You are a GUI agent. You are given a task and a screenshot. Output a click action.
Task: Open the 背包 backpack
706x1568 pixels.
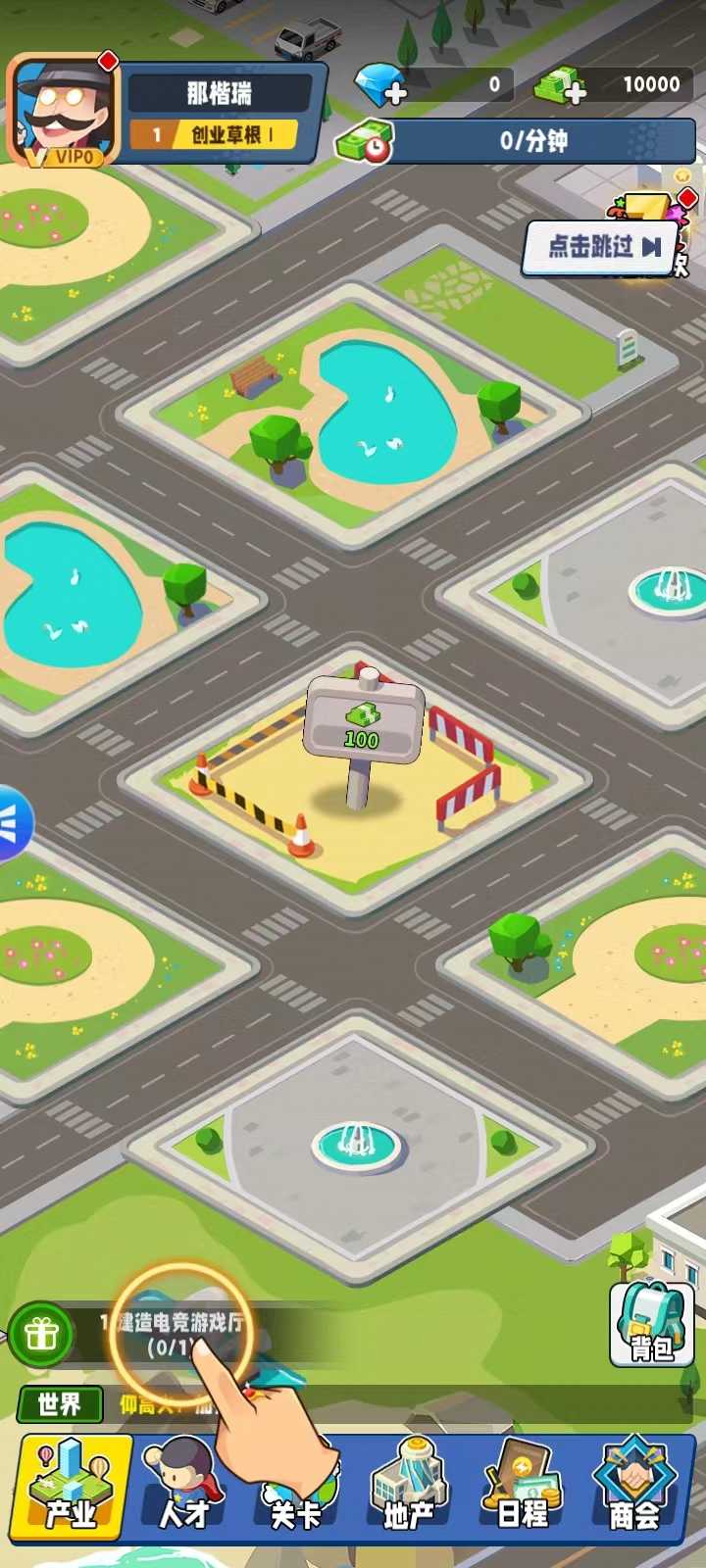(x=651, y=1325)
